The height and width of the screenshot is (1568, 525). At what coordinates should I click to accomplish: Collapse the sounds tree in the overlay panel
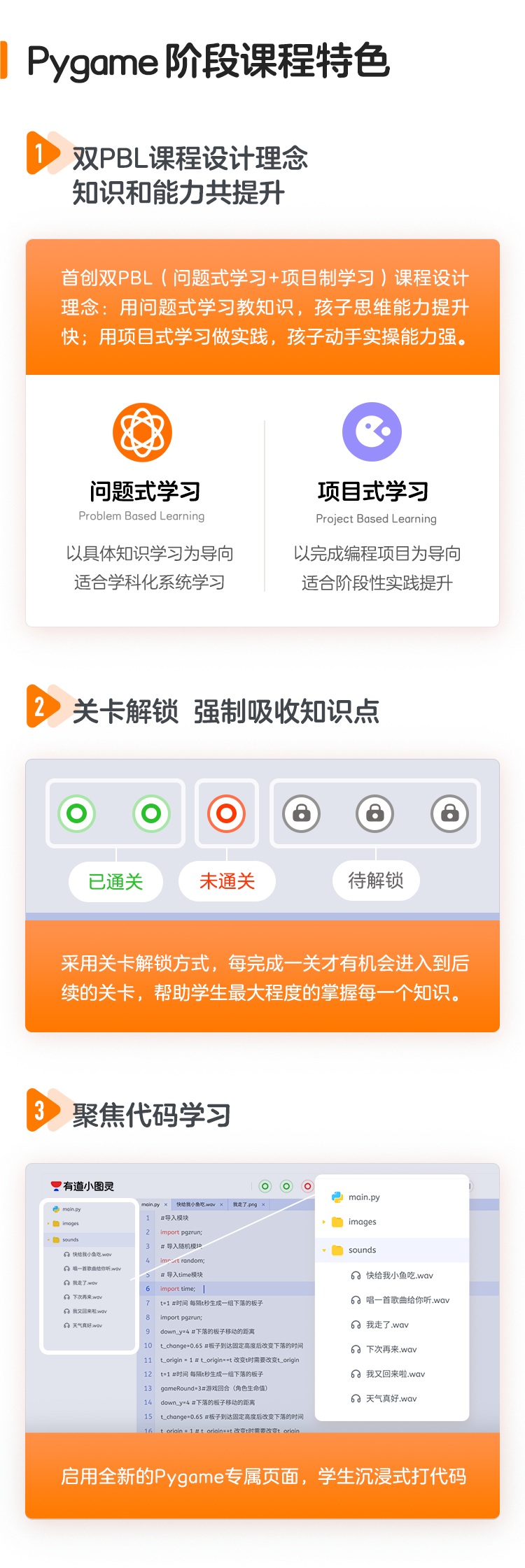[x=323, y=1250]
